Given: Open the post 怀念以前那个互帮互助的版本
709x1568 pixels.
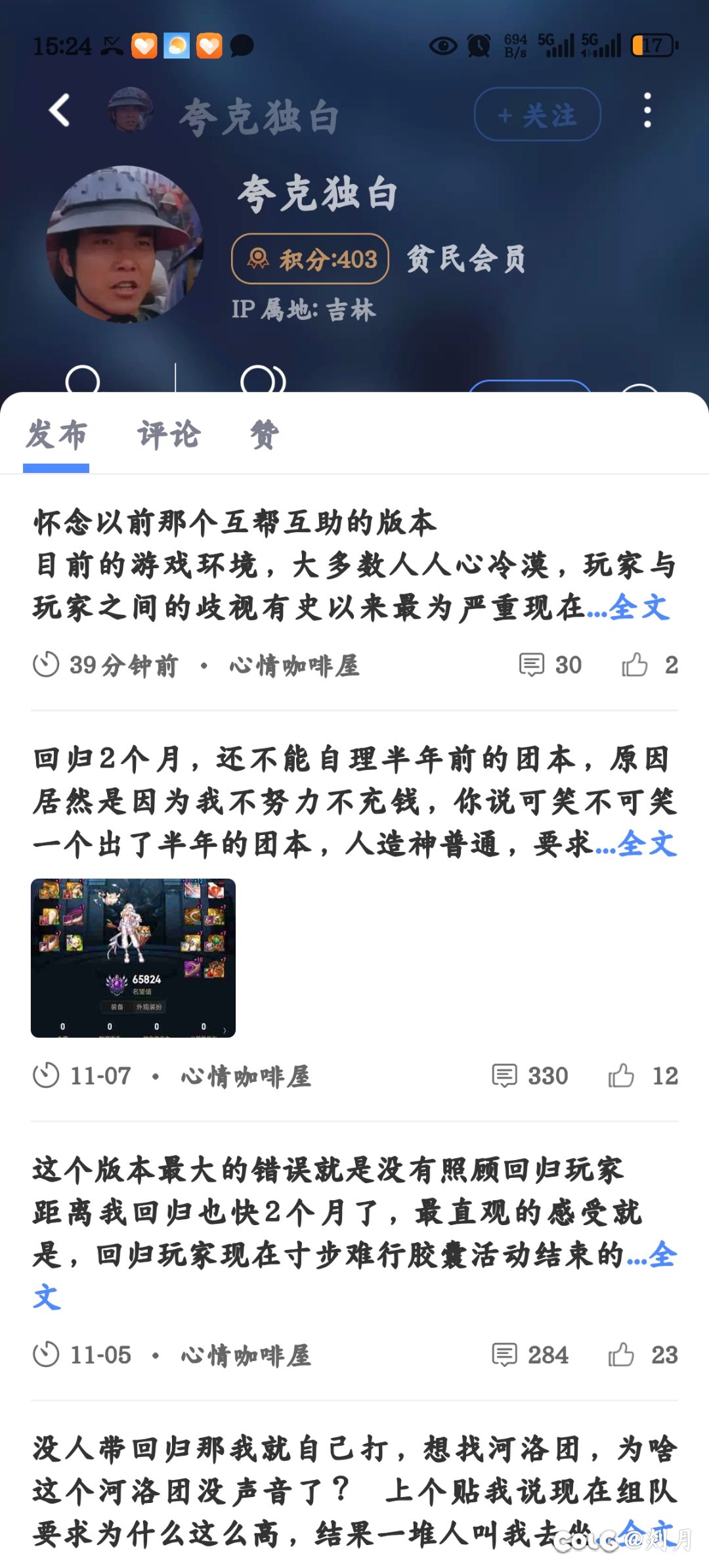Looking at the screenshot, I should 235,523.
